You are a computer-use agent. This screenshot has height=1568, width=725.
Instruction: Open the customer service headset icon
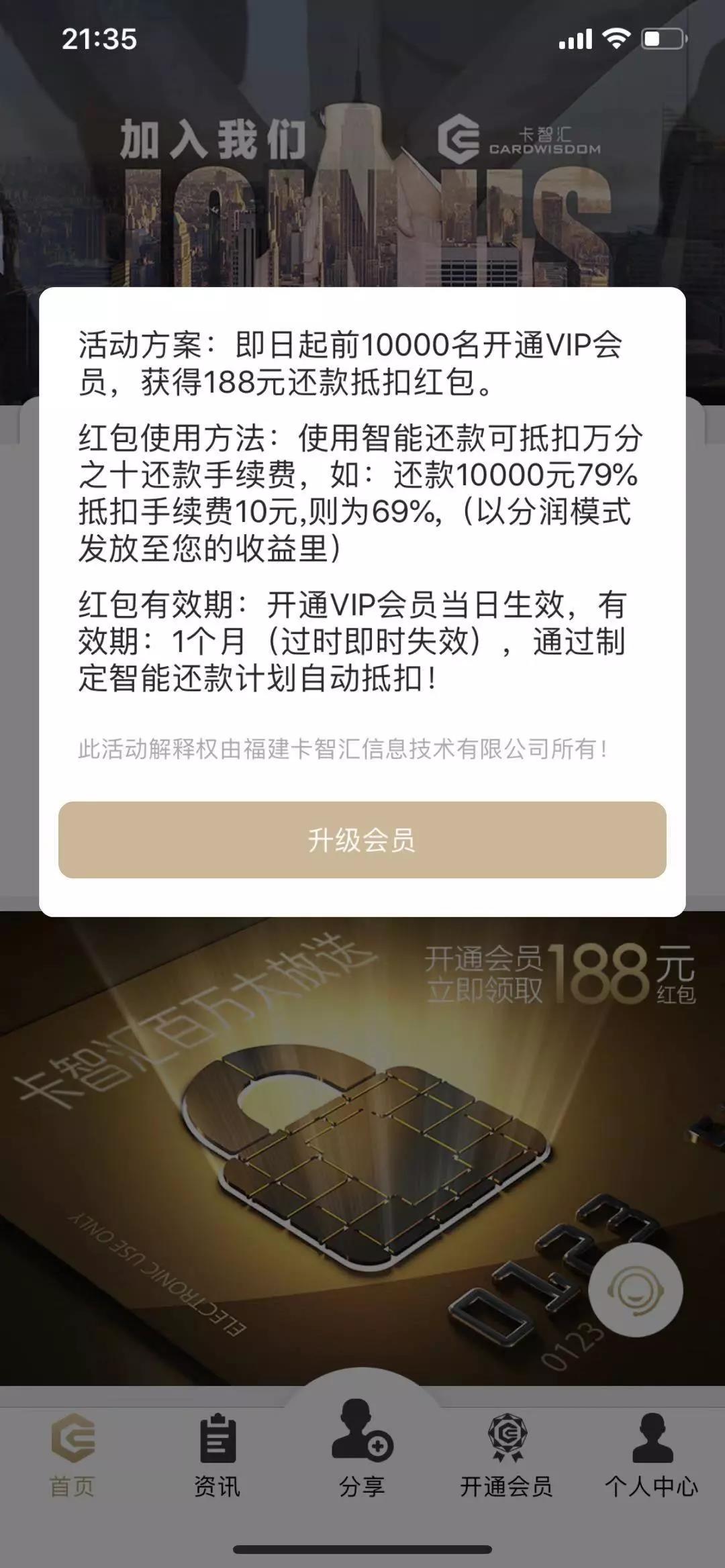(635, 1289)
